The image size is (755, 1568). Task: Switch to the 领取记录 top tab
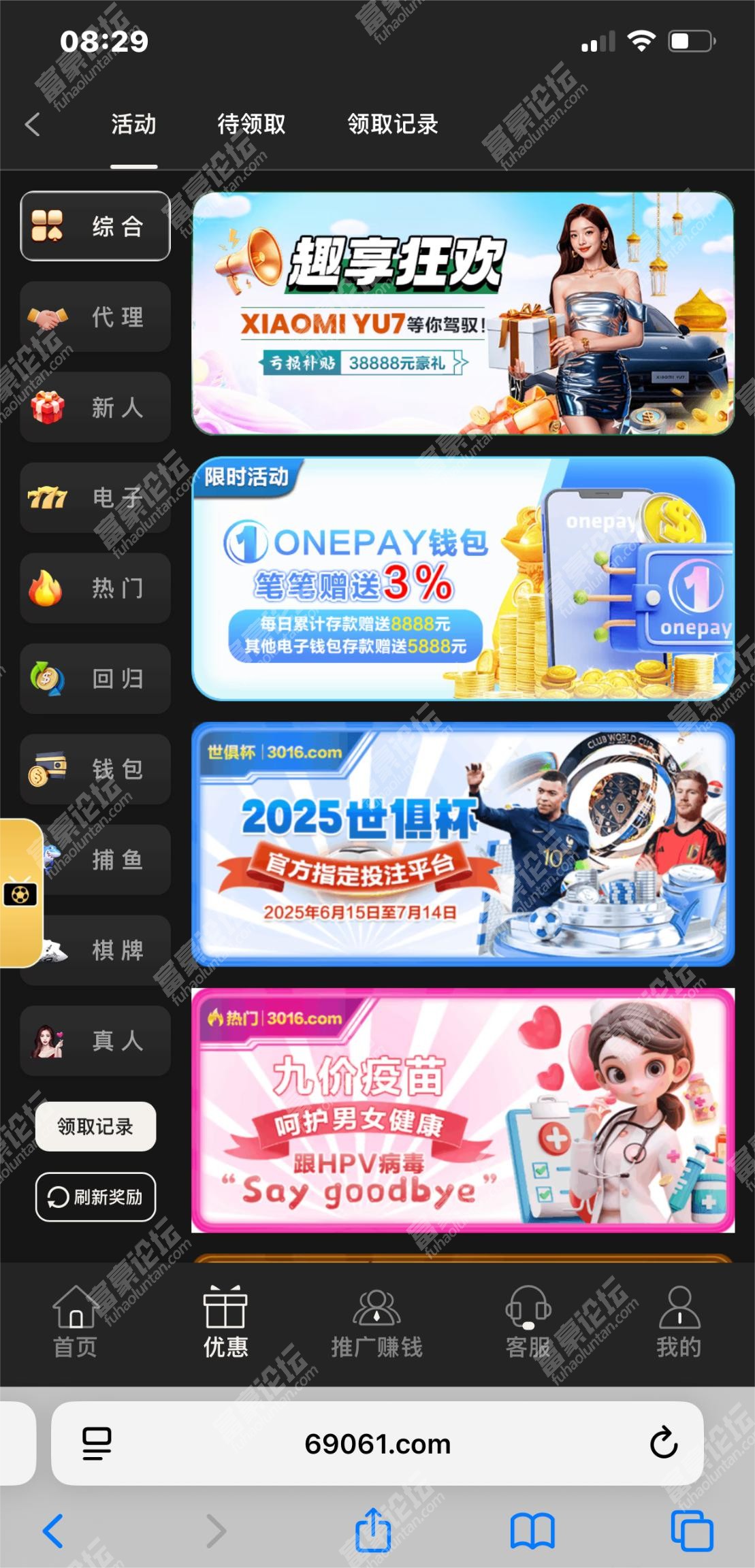coord(392,125)
